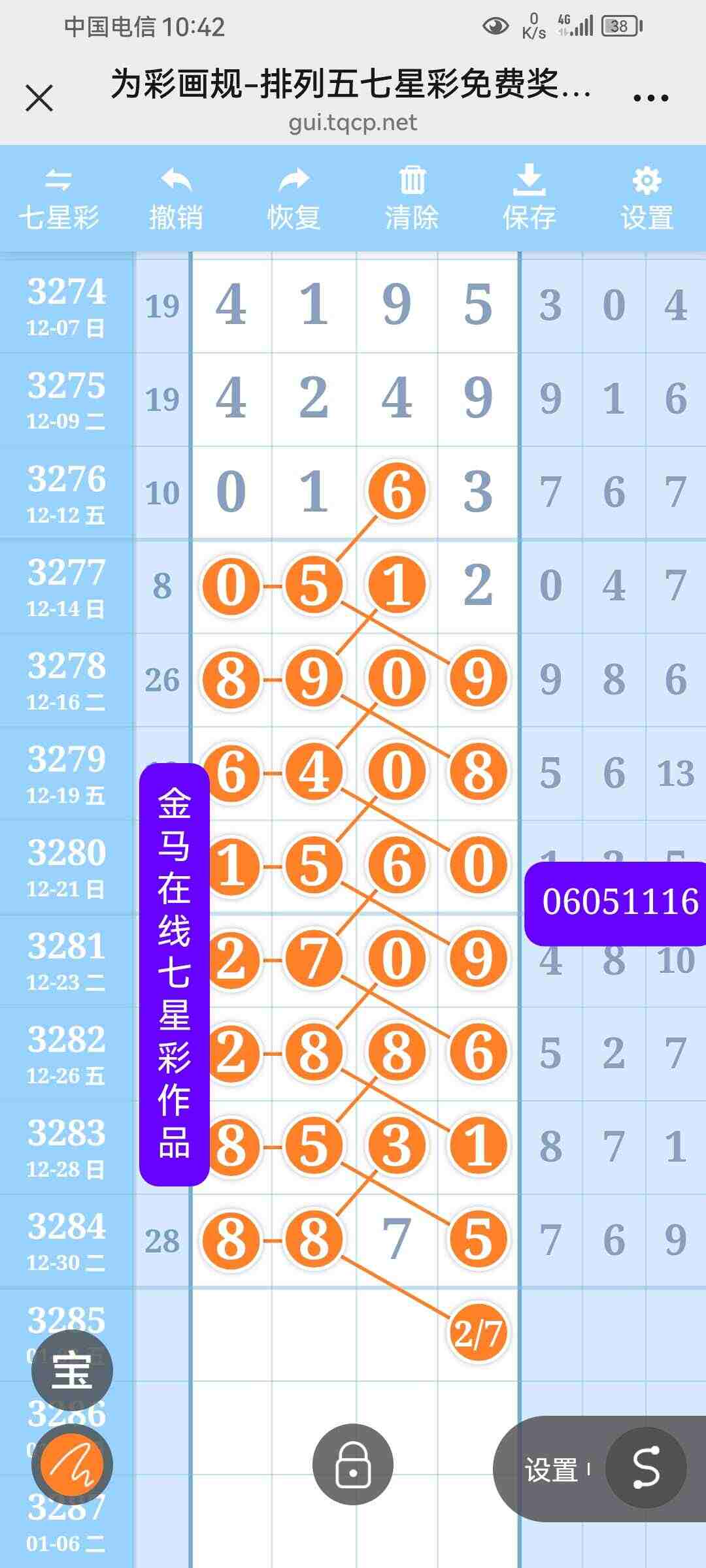Viewport: 706px width, 1568px height.
Task: Close the page with the X button
Action: (x=41, y=98)
